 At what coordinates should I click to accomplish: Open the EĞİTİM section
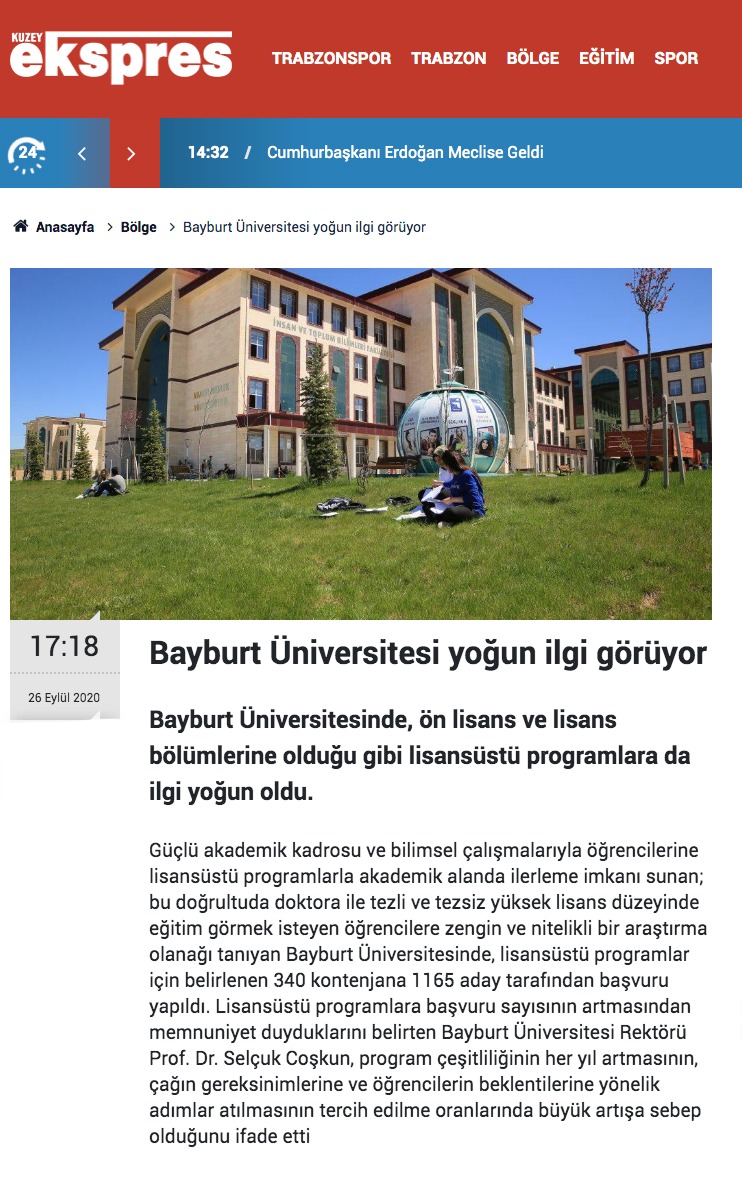click(606, 58)
